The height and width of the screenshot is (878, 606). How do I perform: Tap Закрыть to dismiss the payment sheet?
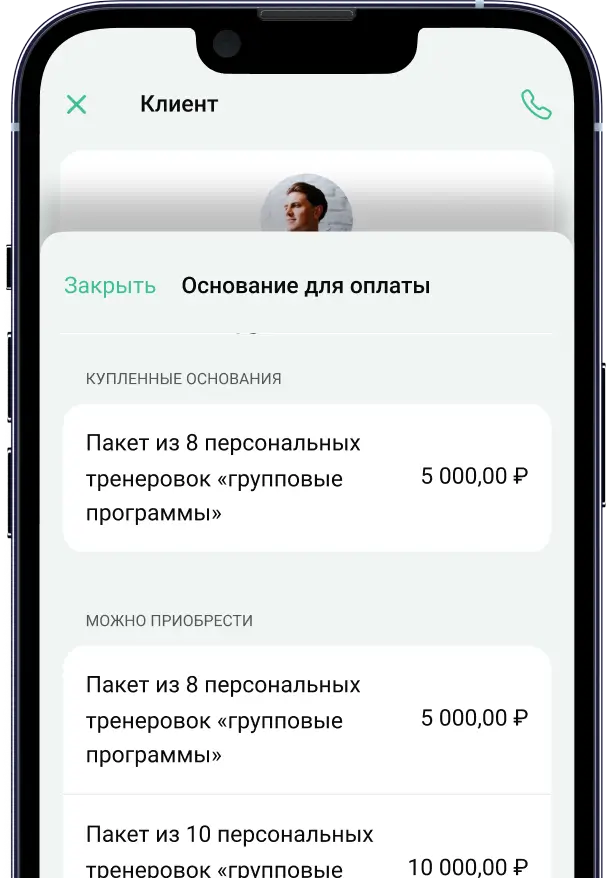tap(110, 286)
